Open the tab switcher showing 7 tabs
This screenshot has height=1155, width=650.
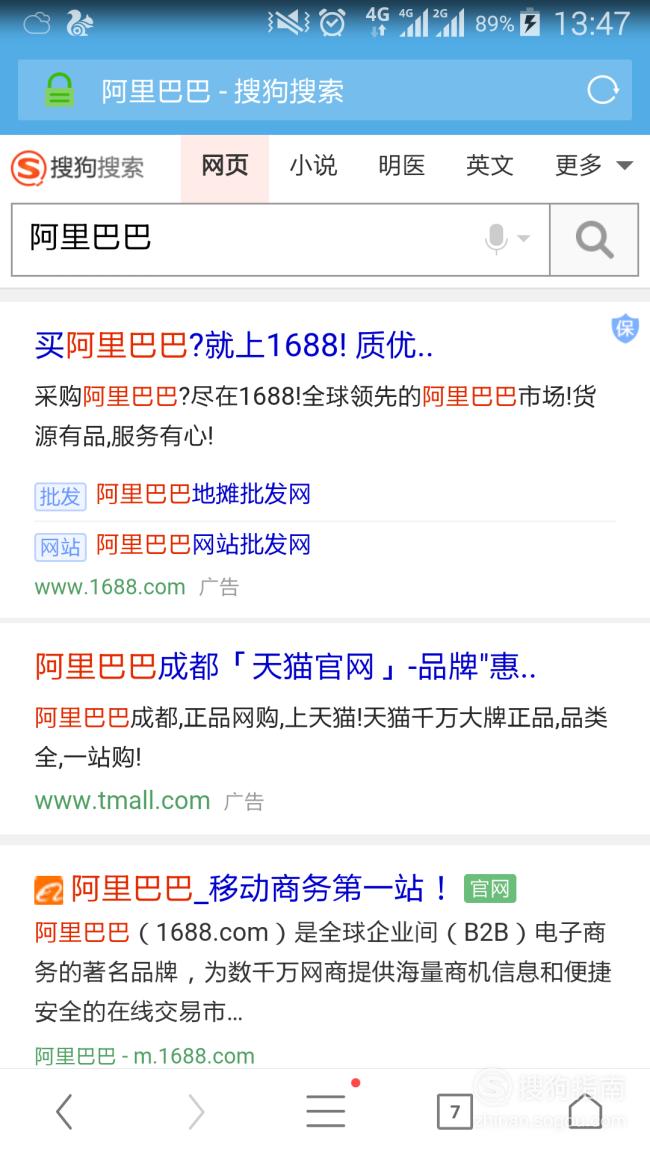pyautogui.click(x=455, y=1112)
